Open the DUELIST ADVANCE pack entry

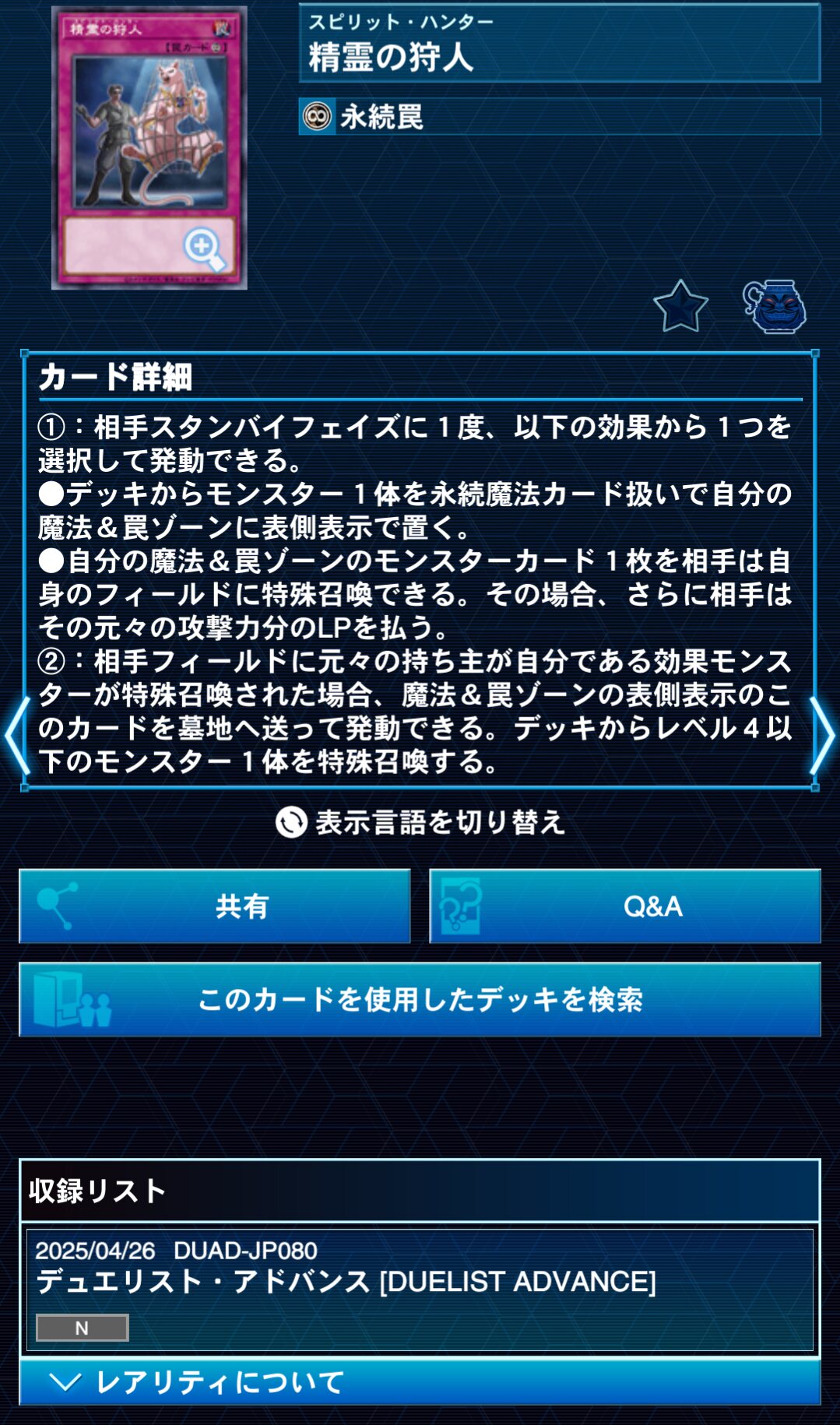tap(420, 1290)
